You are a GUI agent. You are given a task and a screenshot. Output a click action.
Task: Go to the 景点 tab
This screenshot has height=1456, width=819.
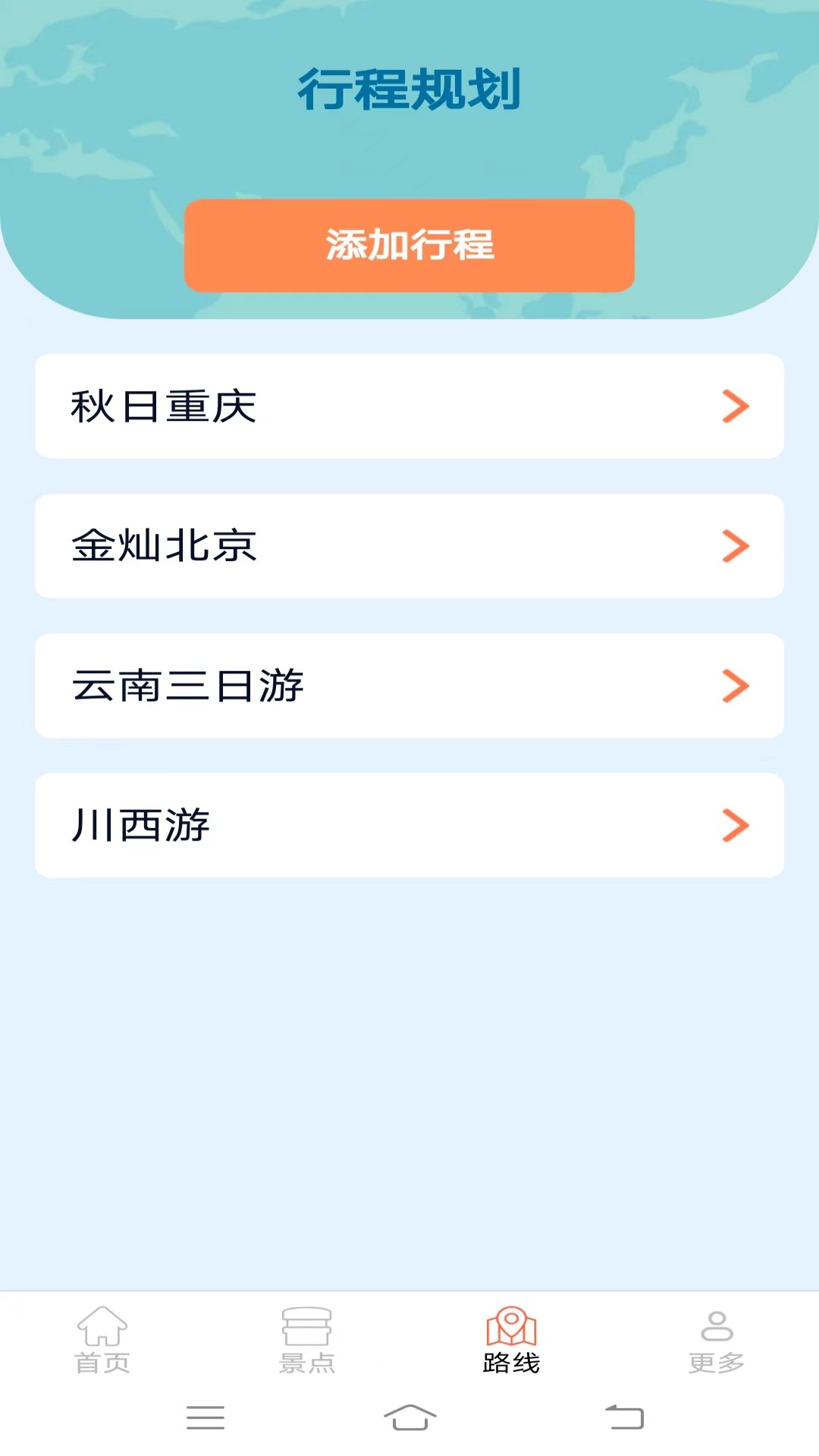coord(307,1340)
